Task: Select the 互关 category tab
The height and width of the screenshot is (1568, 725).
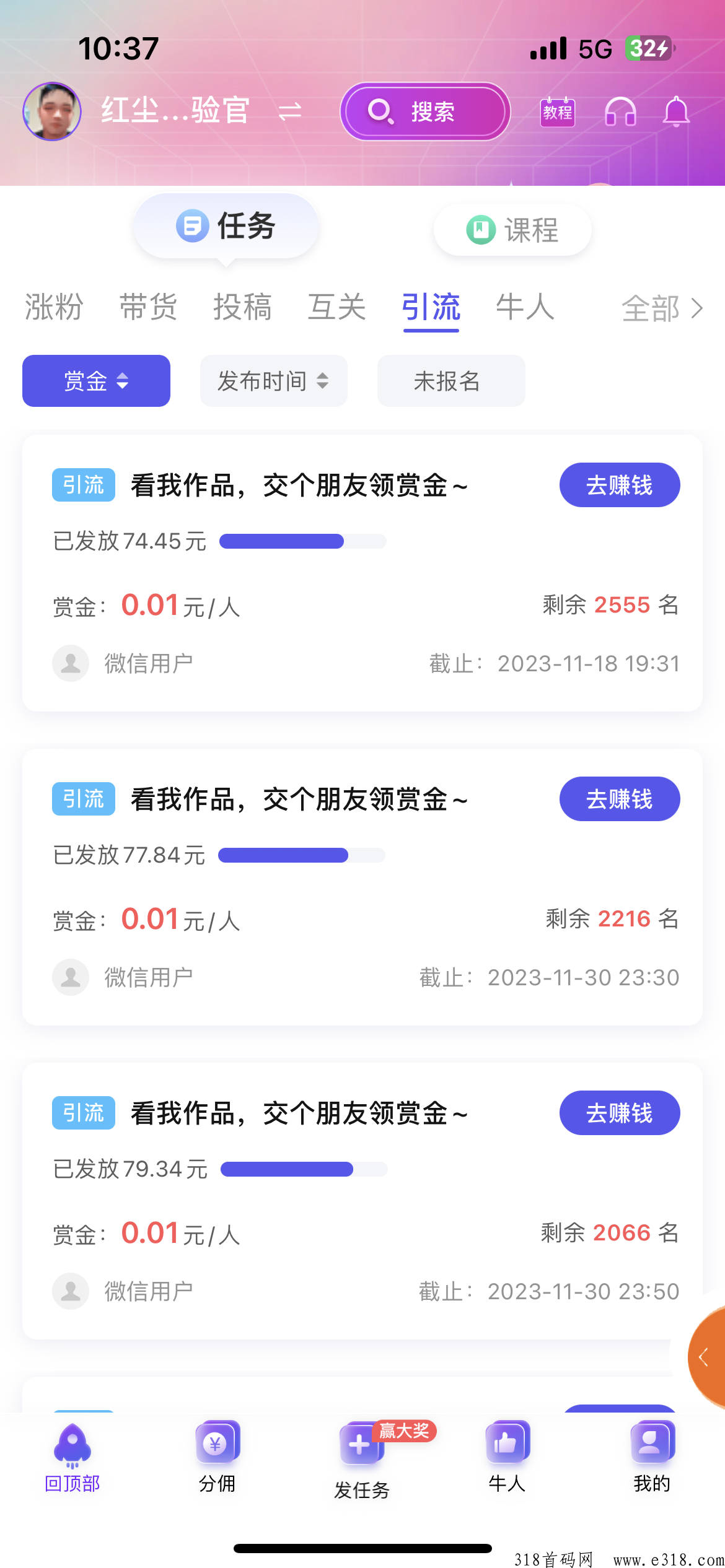Action: [x=336, y=307]
